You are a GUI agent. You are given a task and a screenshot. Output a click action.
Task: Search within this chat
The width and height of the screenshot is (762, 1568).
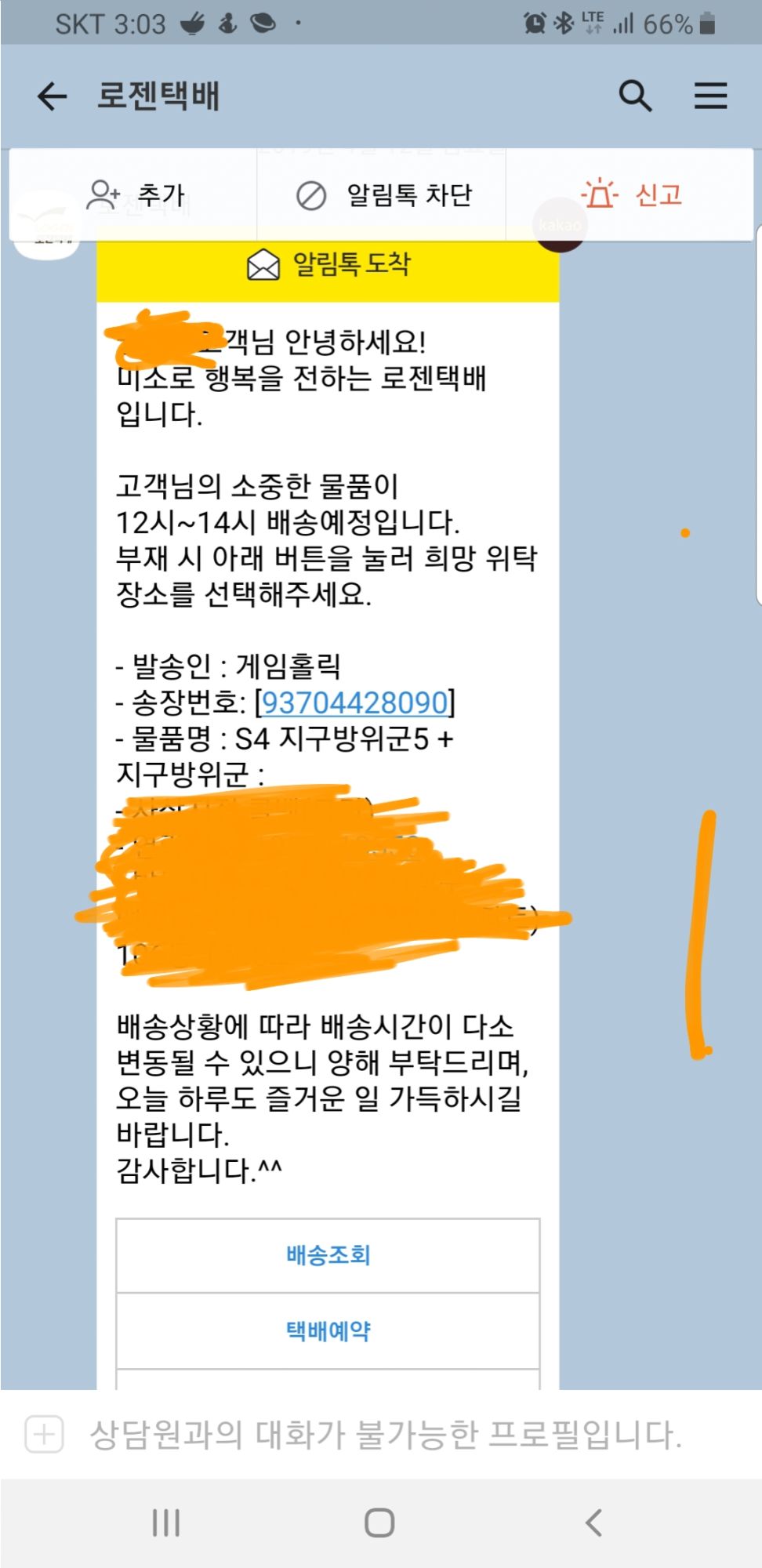click(x=635, y=96)
